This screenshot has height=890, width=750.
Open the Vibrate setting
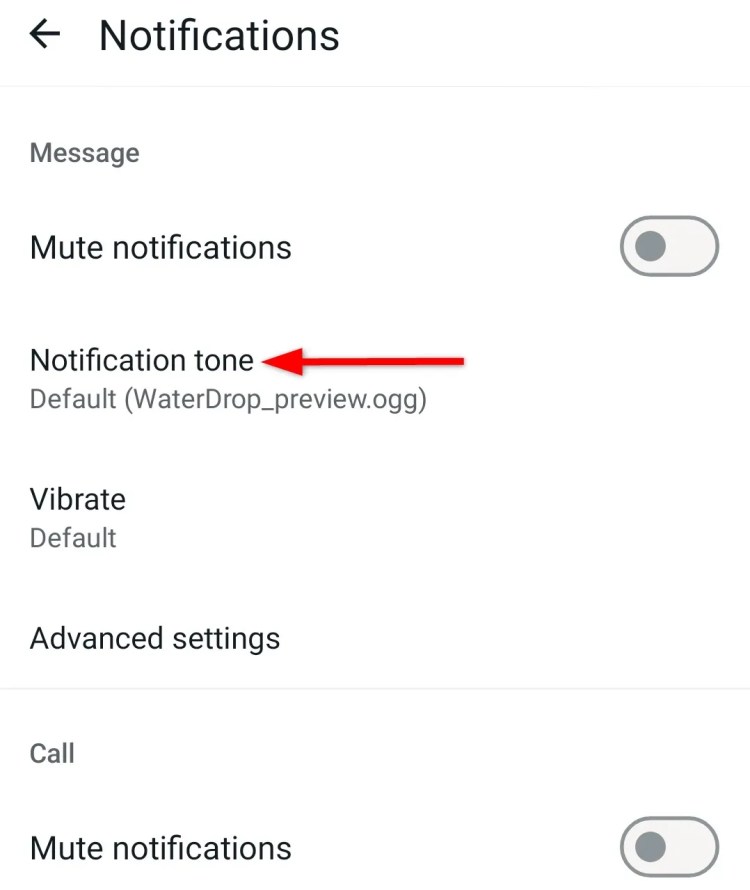pyautogui.click(x=78, y=517)
